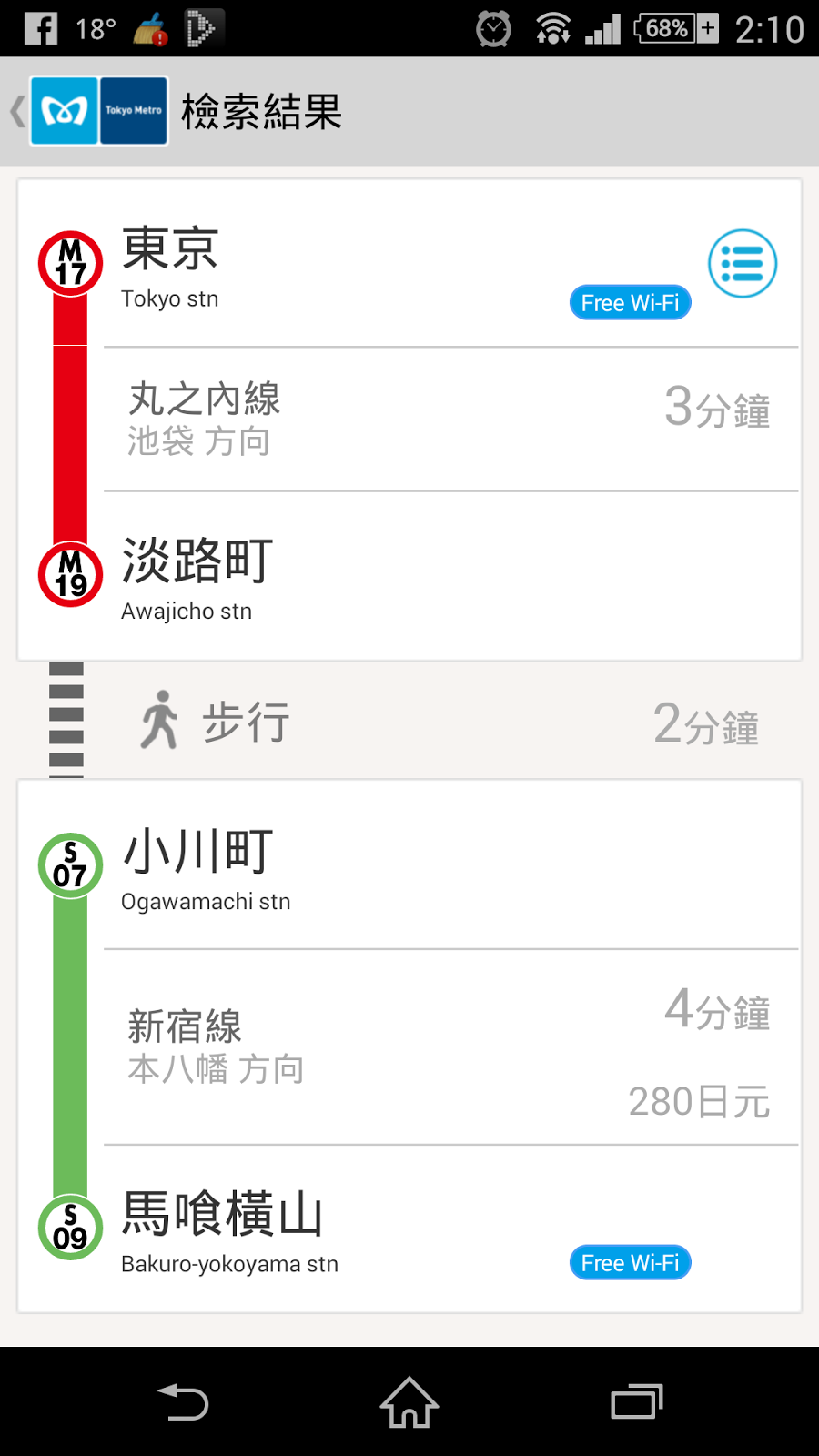Select Ogawamachi station row
Image resolution: width=819 pixels, height=1456 pixels.
coord(409,865)
